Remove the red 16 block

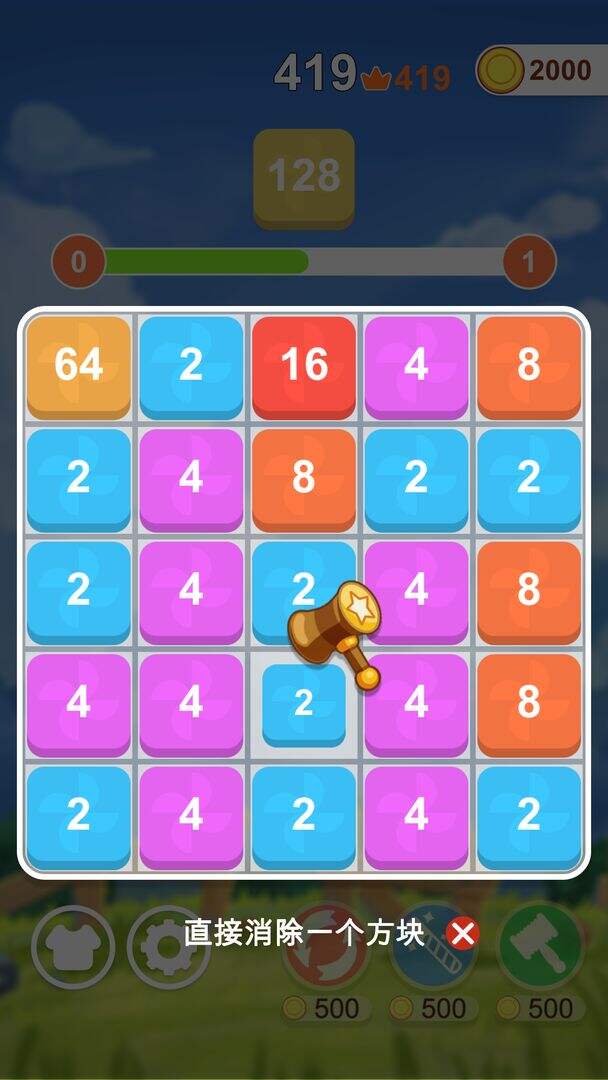click(304, 366)
